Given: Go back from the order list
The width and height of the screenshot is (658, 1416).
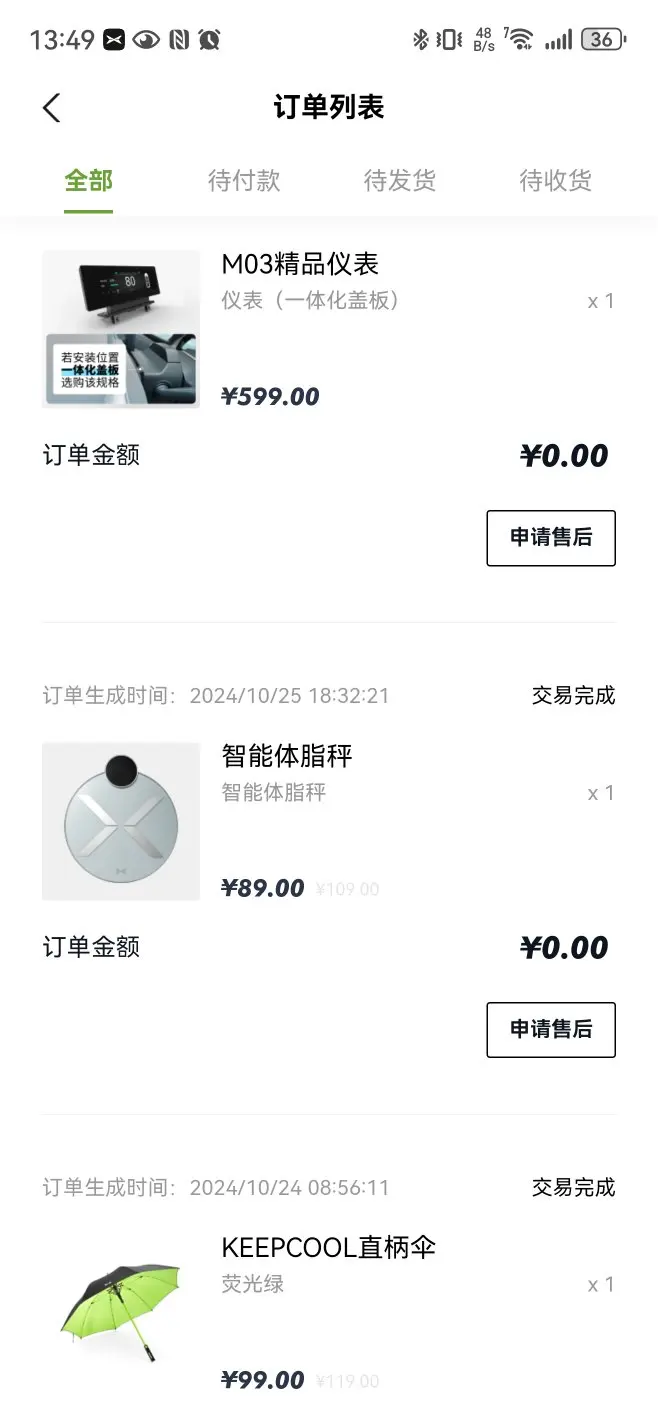Looking at the screenshot, I should pyautogui.click(x=52, y=108).
